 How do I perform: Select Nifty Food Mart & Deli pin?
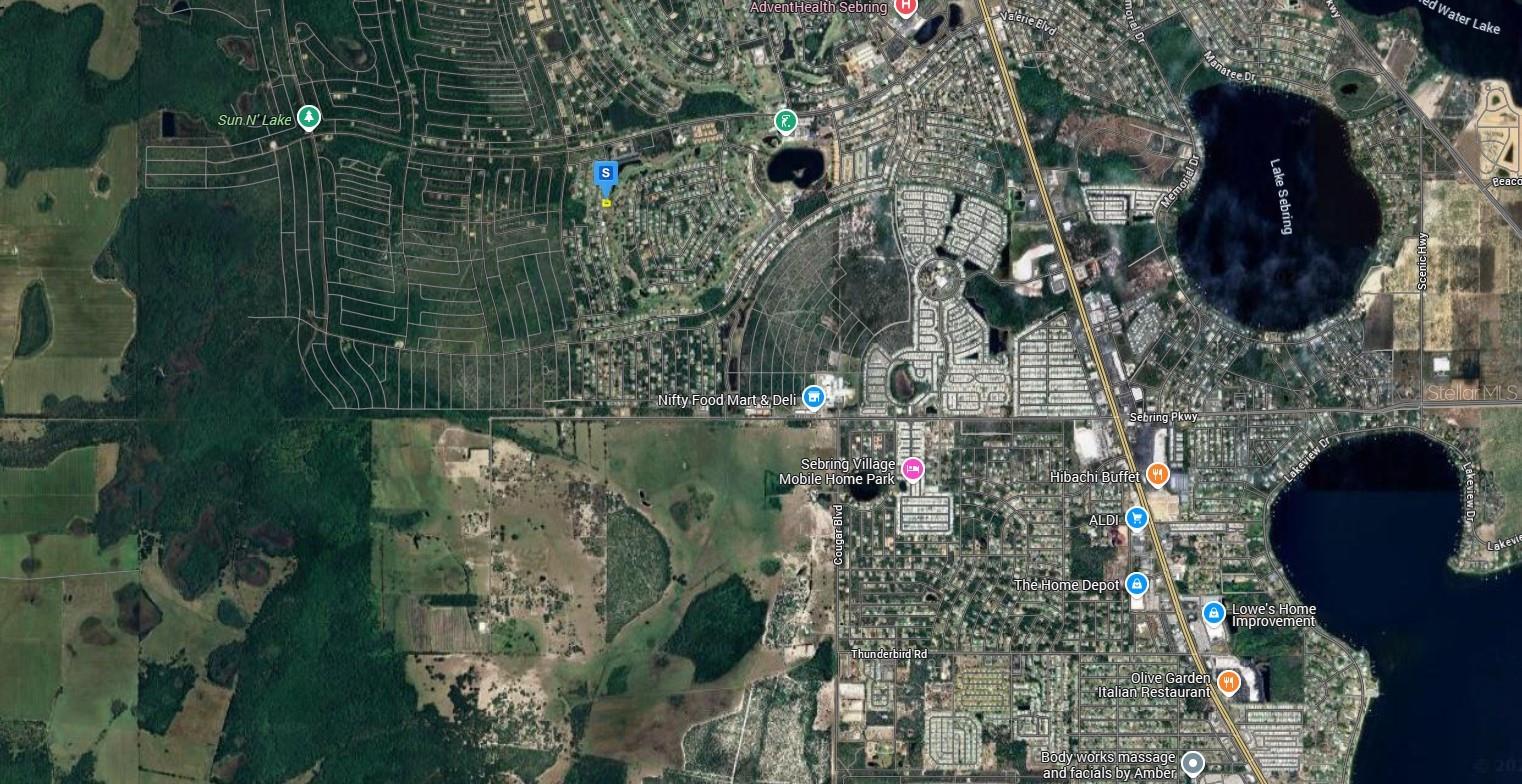(814, 398)
